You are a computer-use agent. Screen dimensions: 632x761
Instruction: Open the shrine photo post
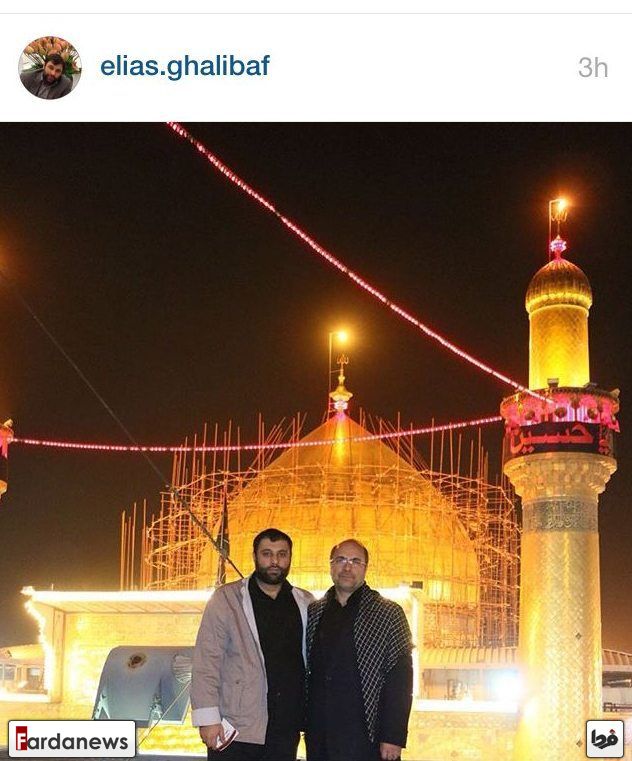click(x=316, y=440)
